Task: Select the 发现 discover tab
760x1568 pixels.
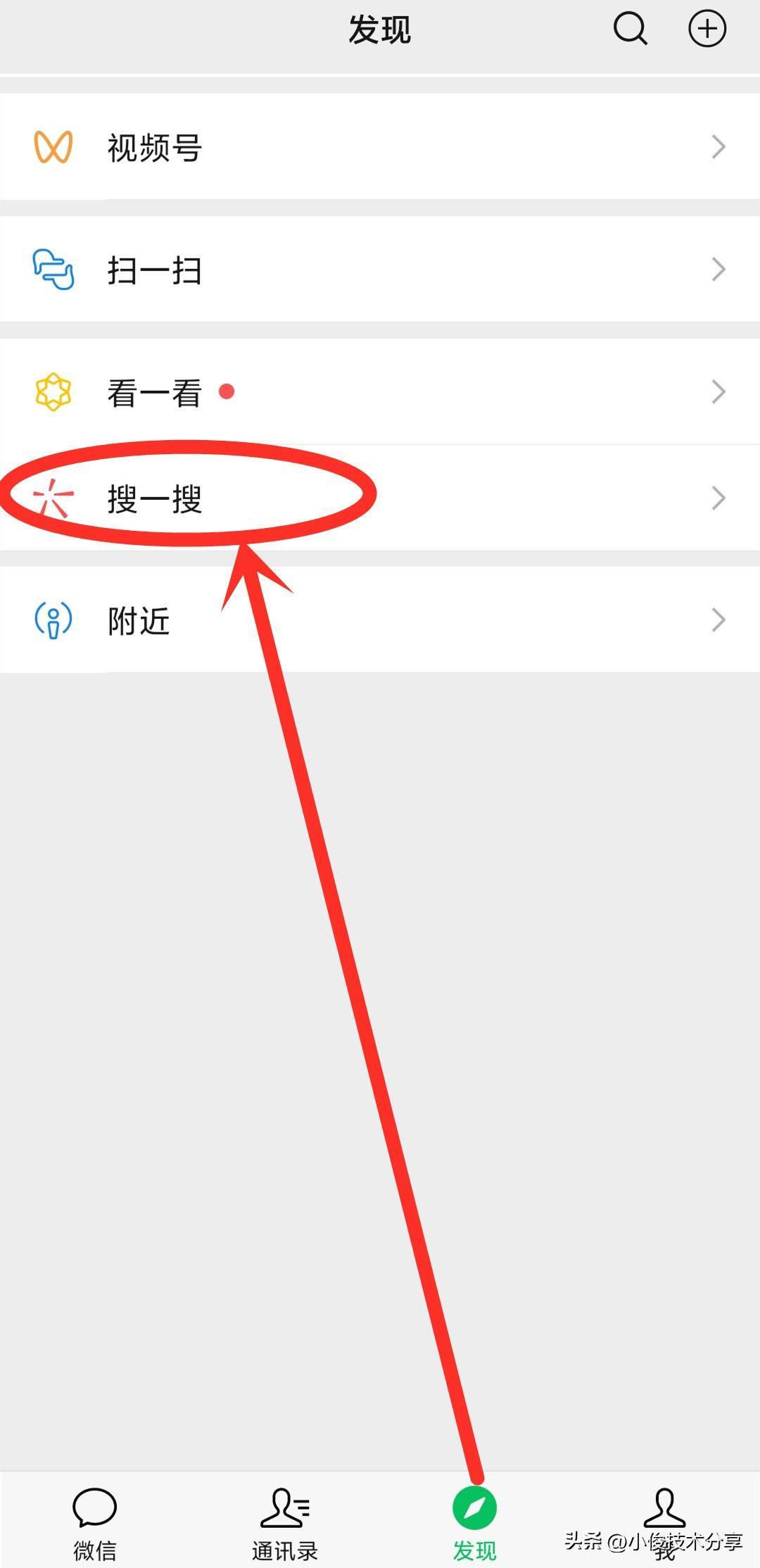Action: 475,1522
